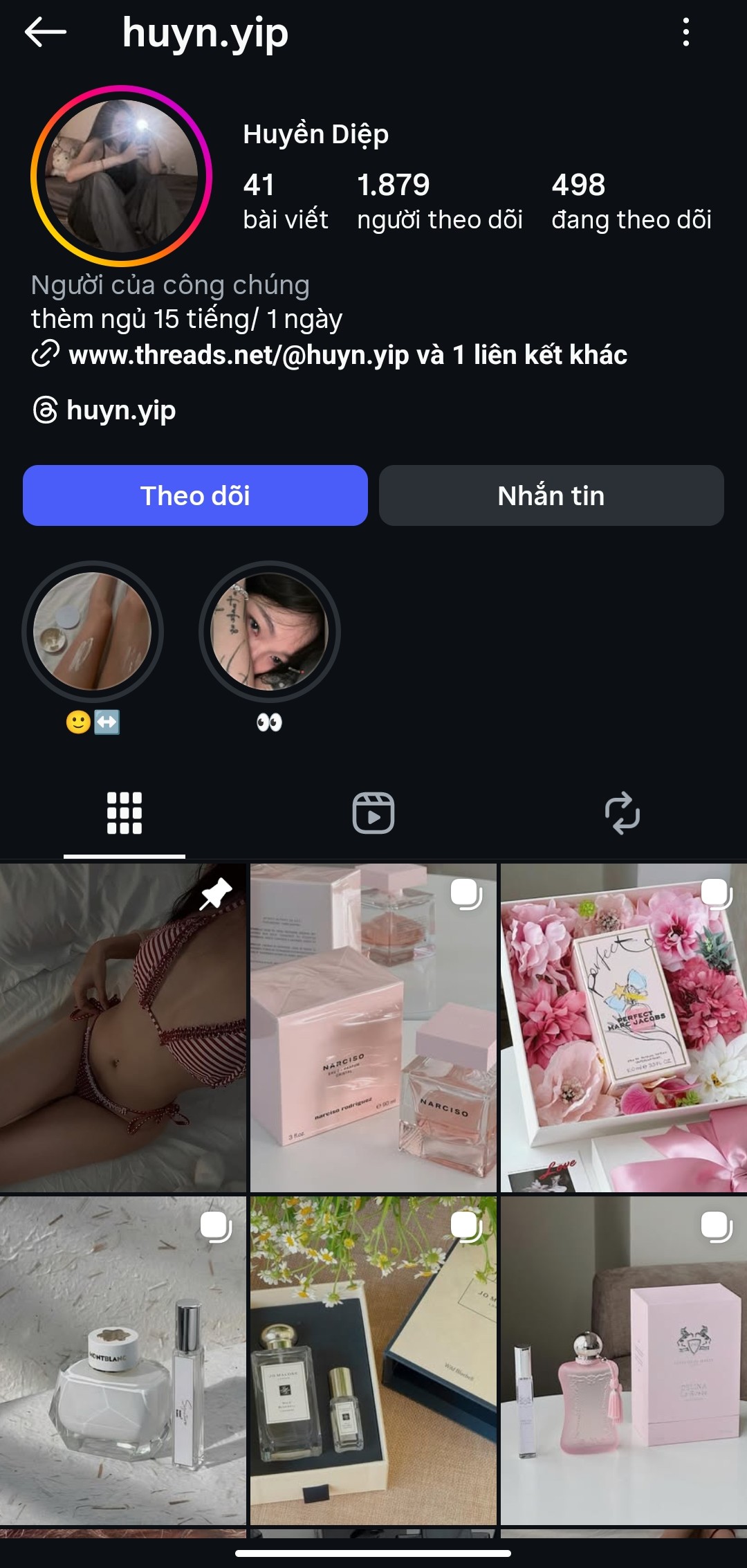The height and width of the screenshot is (1568, 747).
Task: Open the huyn.yip Threads badge
Action: [105, 410]
